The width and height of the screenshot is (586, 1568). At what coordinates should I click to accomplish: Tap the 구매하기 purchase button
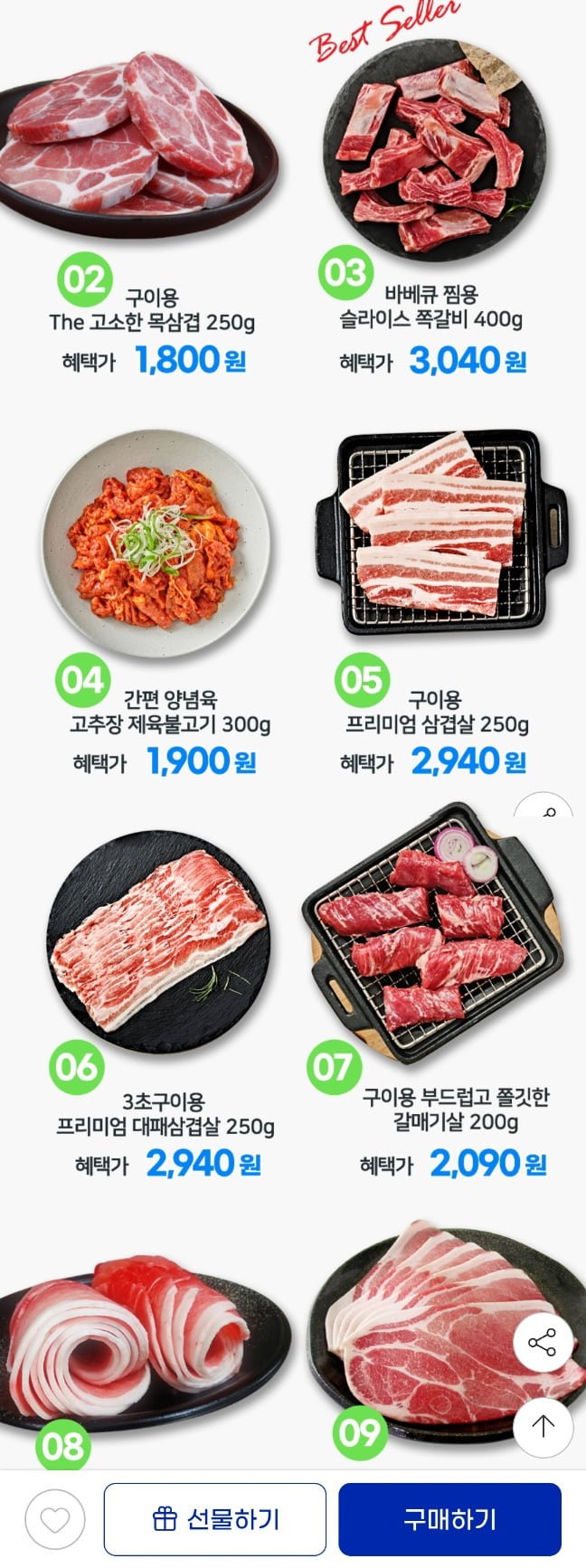449,1519
